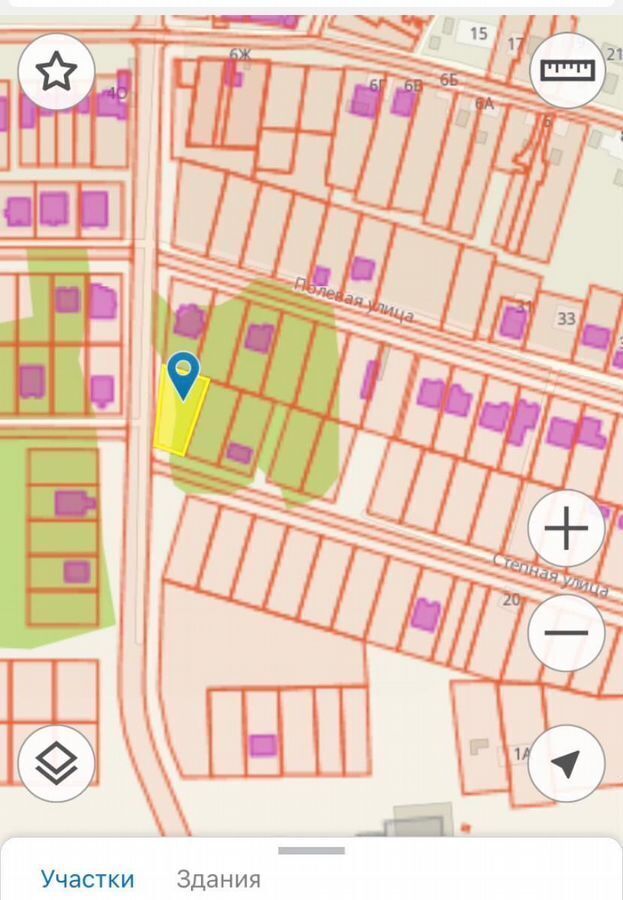The image size is (623, 900).
Task: Switch to the Здания tab
Action: pyautogui.click(x=218, y=879)
